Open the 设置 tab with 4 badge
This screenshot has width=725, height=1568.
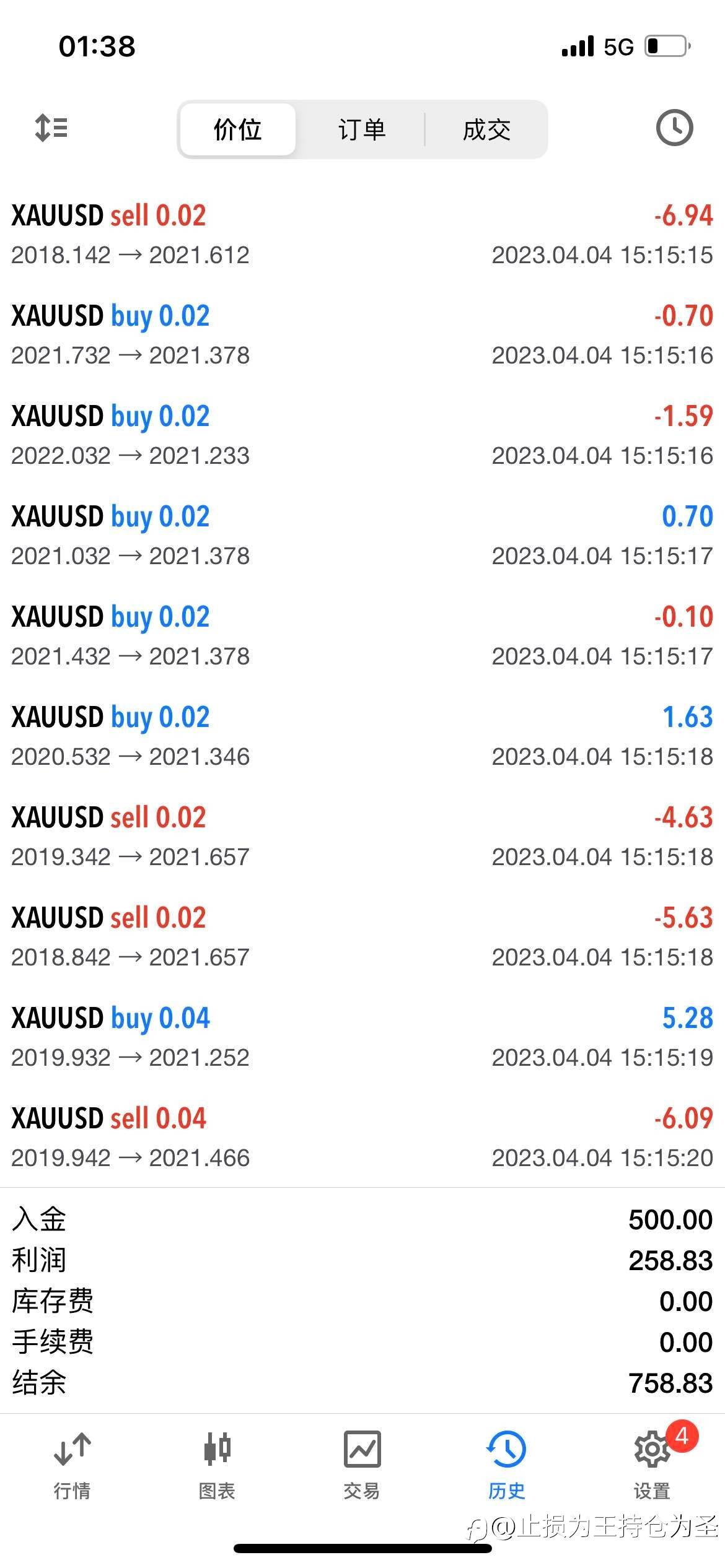click(652, 1465)
